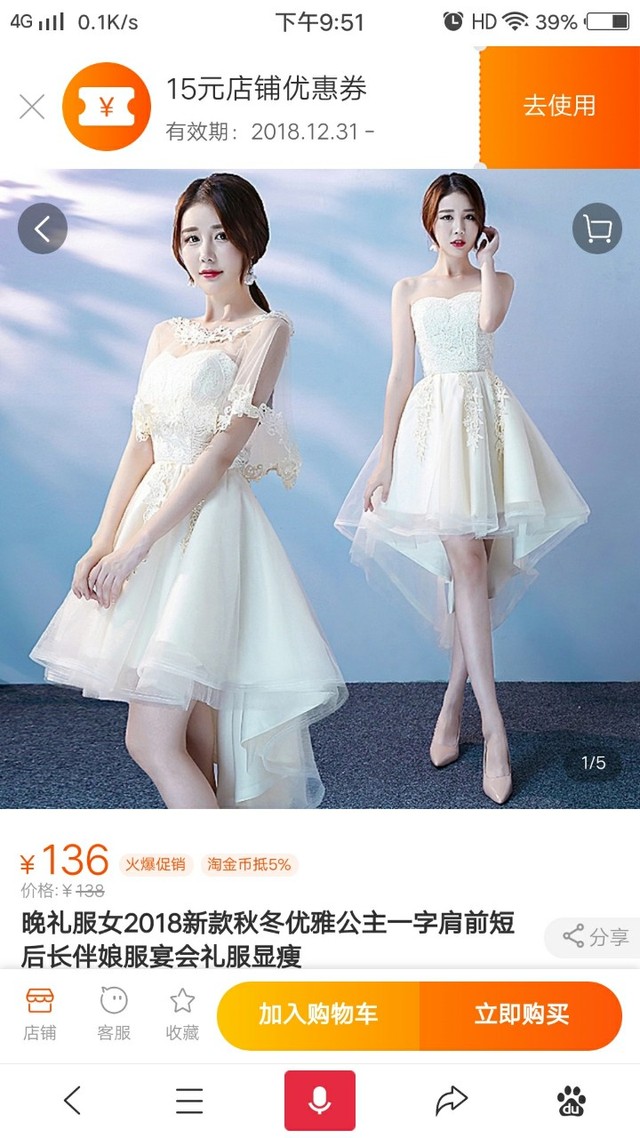The image size is (640, 1138).
Task: Tap the browser's forward share arrow
Action: click(451, 1100)
